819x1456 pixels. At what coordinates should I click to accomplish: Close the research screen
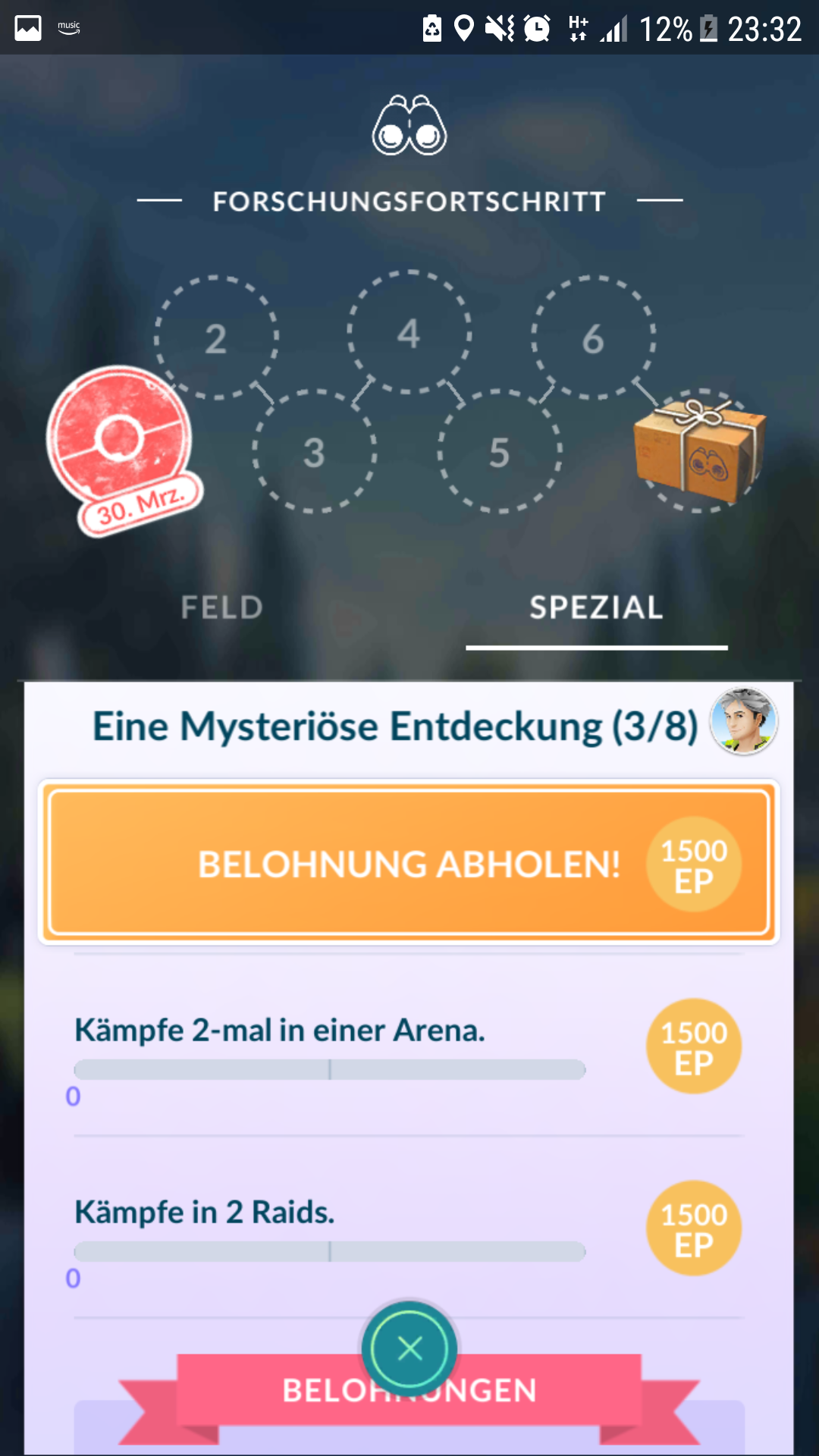click(409, 1348)
